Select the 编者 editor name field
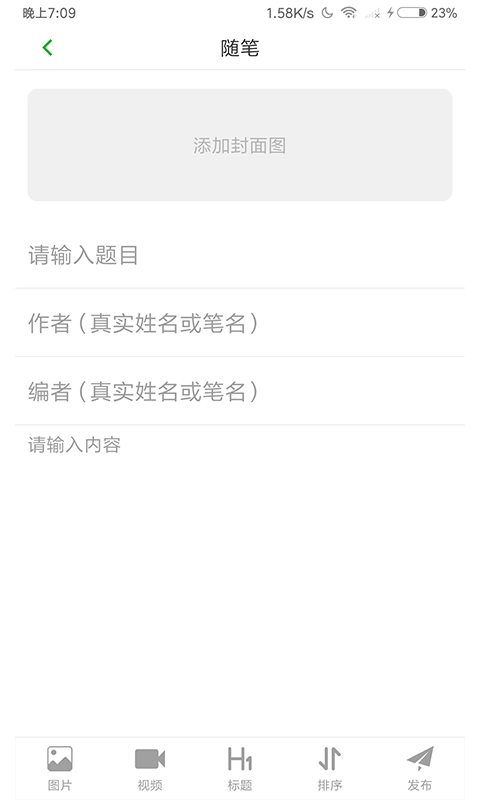480x800 pixels. coord(240,391)
